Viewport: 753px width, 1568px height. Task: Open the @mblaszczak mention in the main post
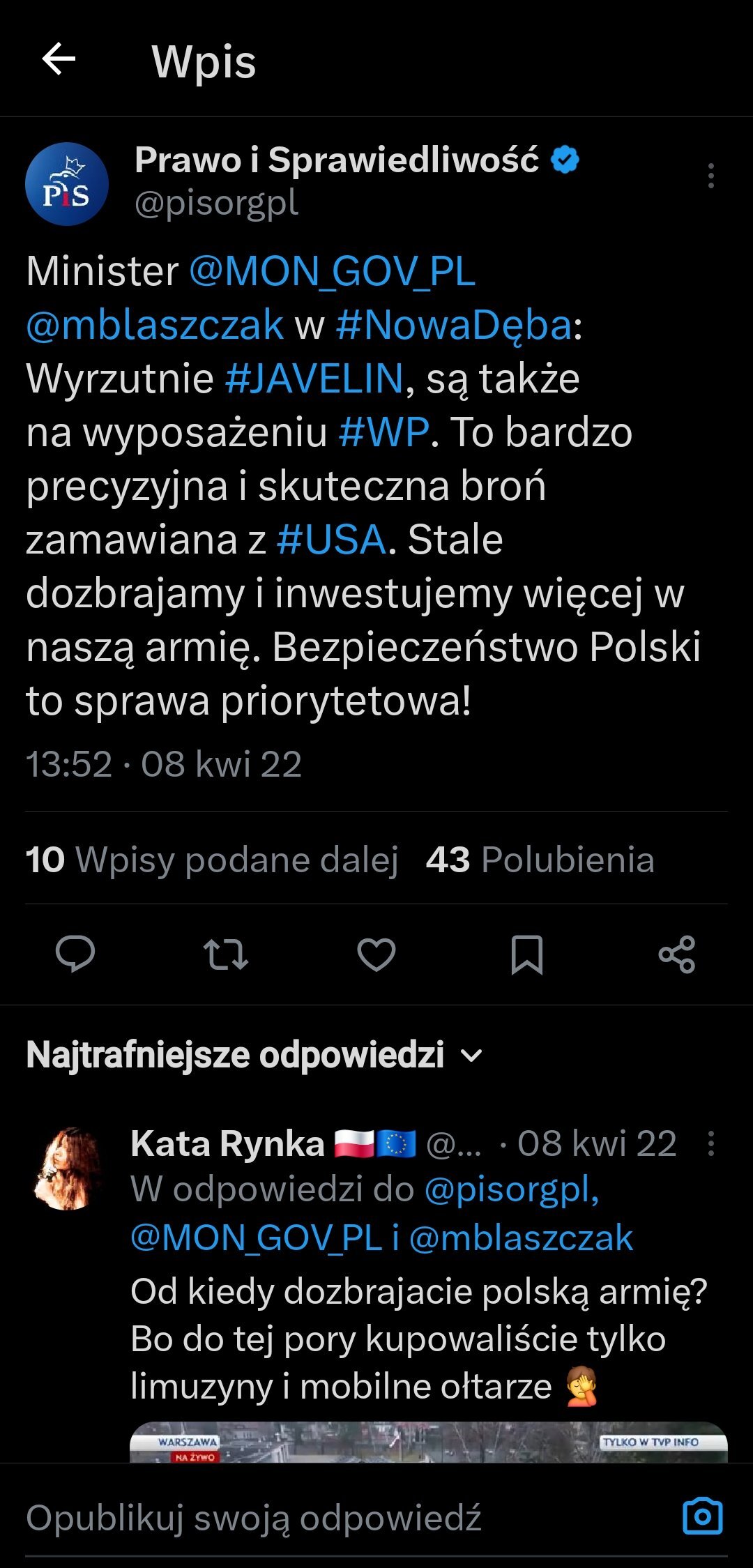[155, 325]
